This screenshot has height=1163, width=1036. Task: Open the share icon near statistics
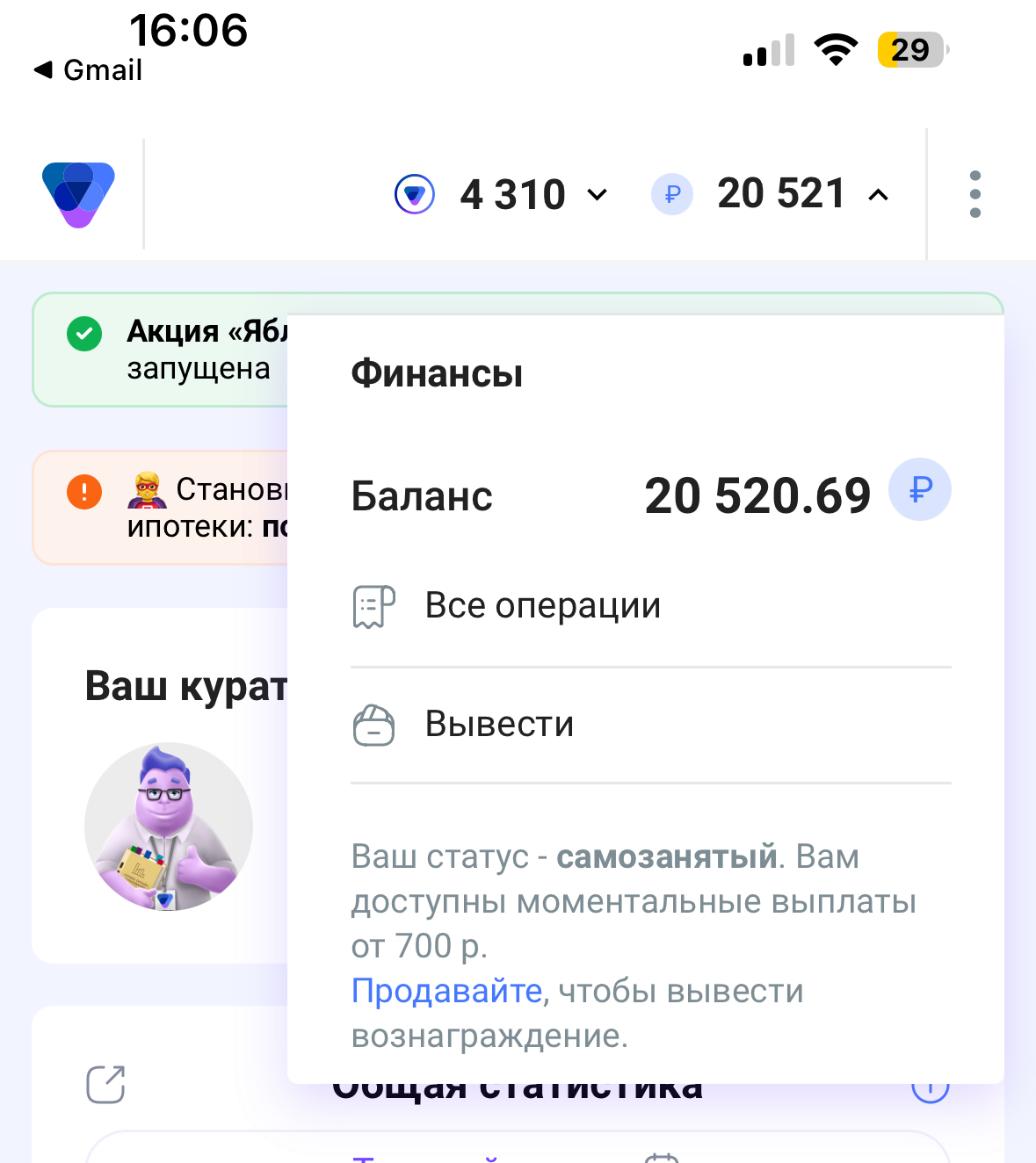(x=105, y=1084)
